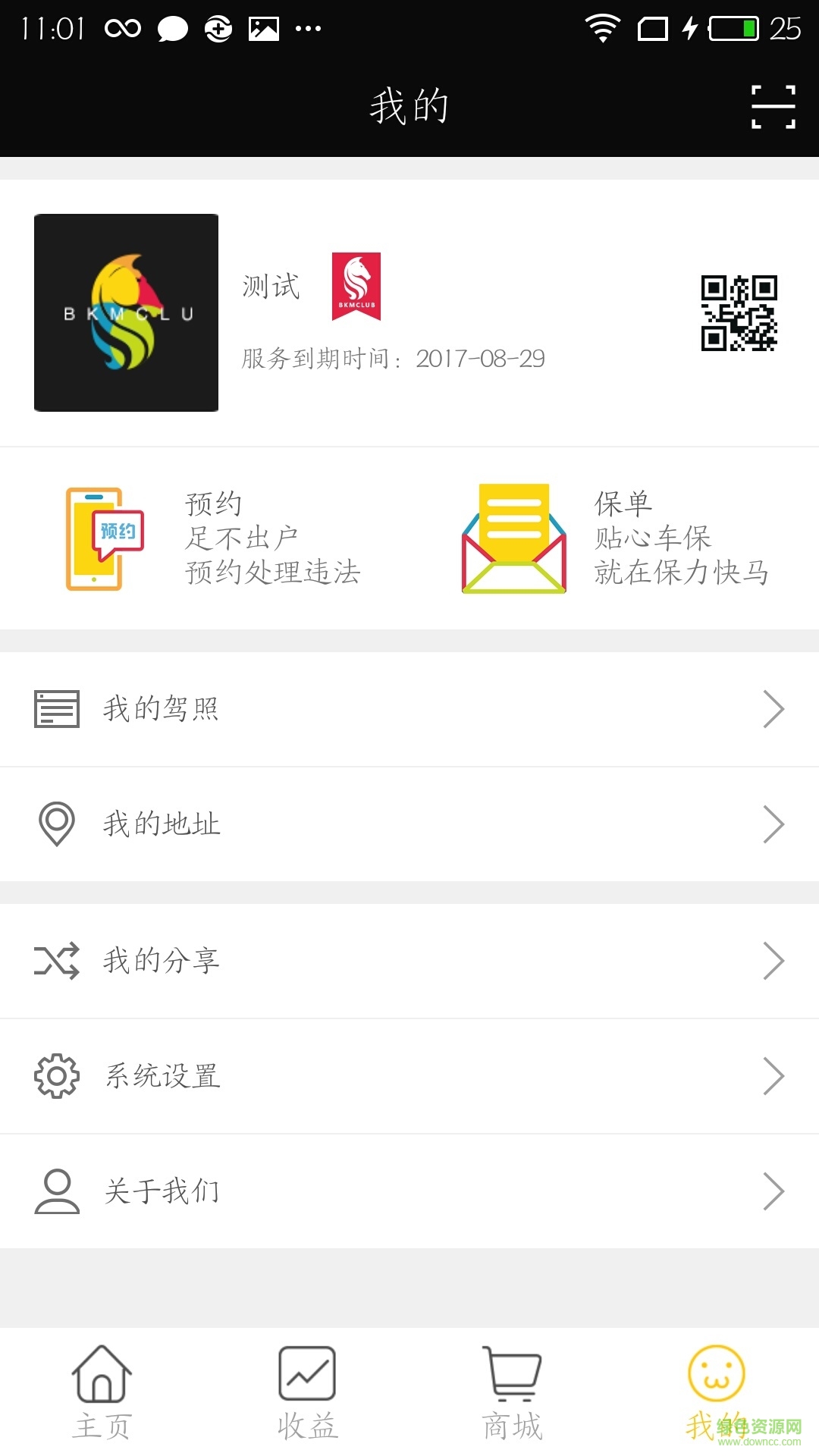
Task: Tap the BKMCLUB profile avatar image
Action: pyautogui.click(x=125, y=312)
